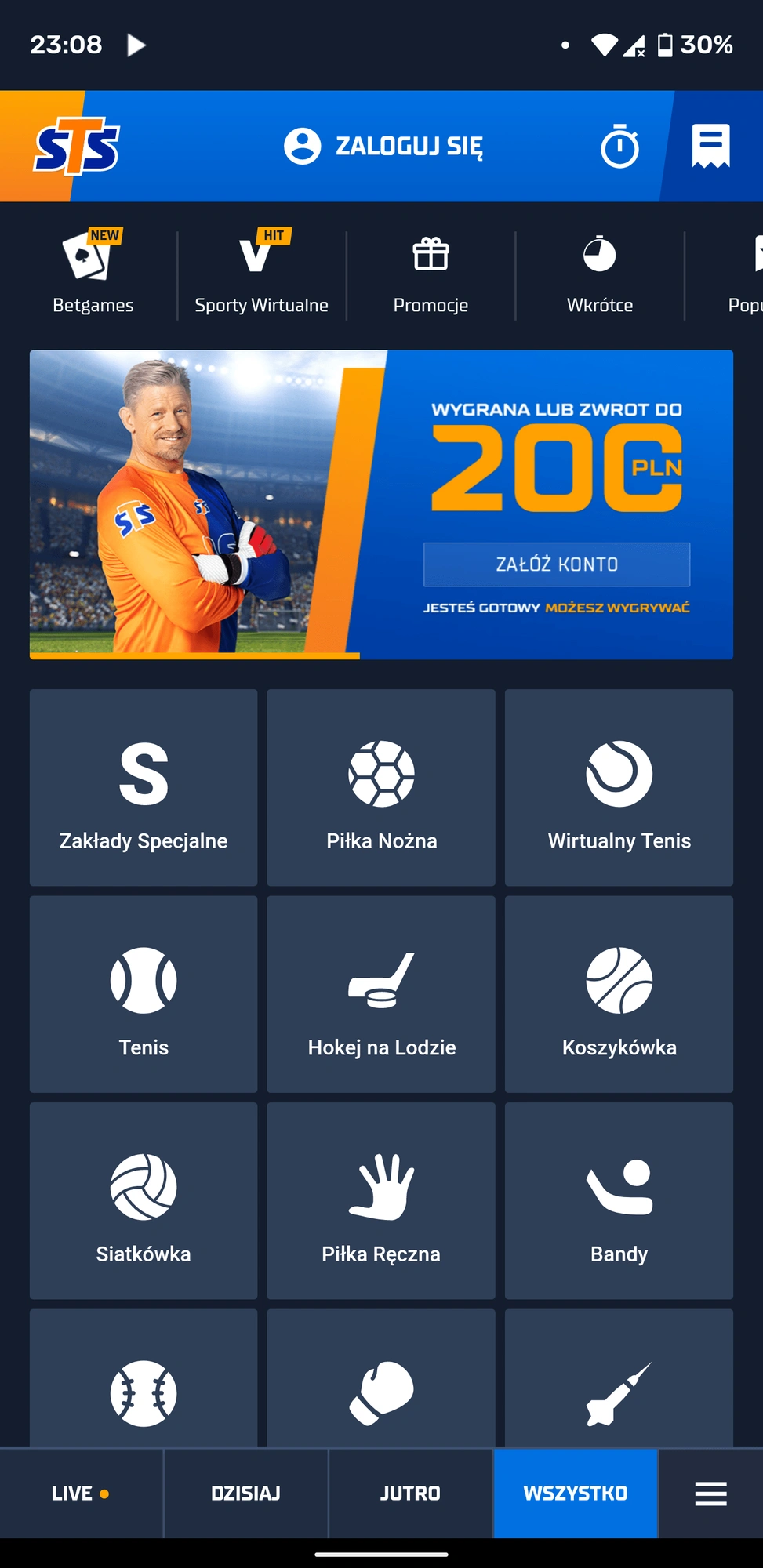Screen dimensions: 763x1568
Task: Open Hokej na Lodzie category
Action: [381, 994]
